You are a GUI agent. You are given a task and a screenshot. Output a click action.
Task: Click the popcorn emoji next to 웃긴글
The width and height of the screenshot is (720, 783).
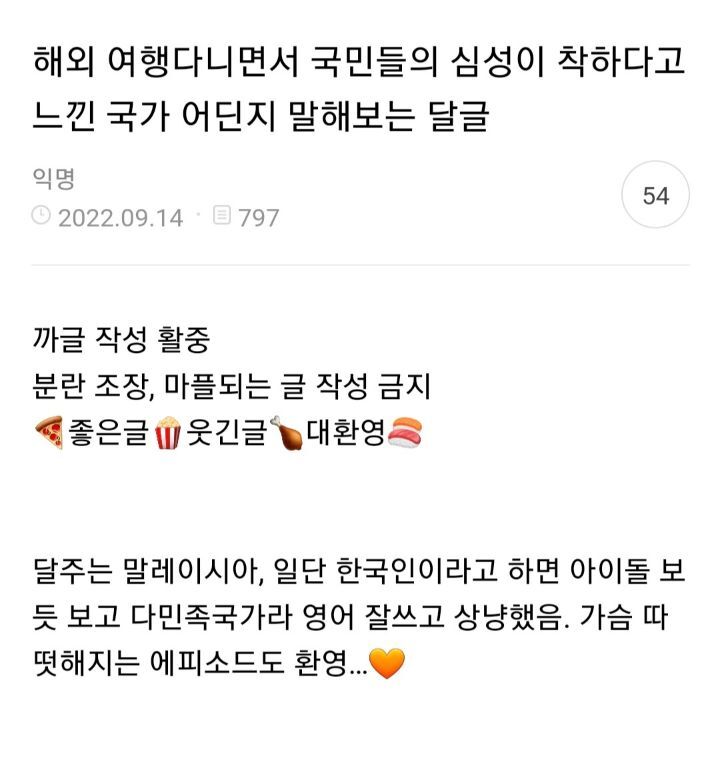click(166, 433)
